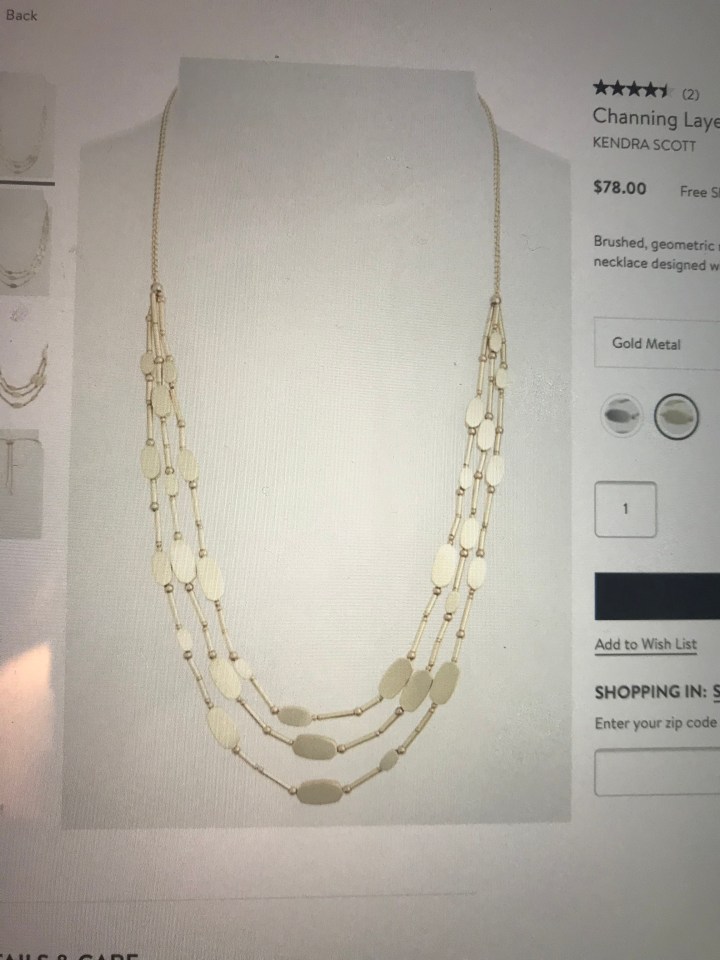720x960 pixels.
Task: Tap the dark add-to-bag button
Action: [657, 597]
